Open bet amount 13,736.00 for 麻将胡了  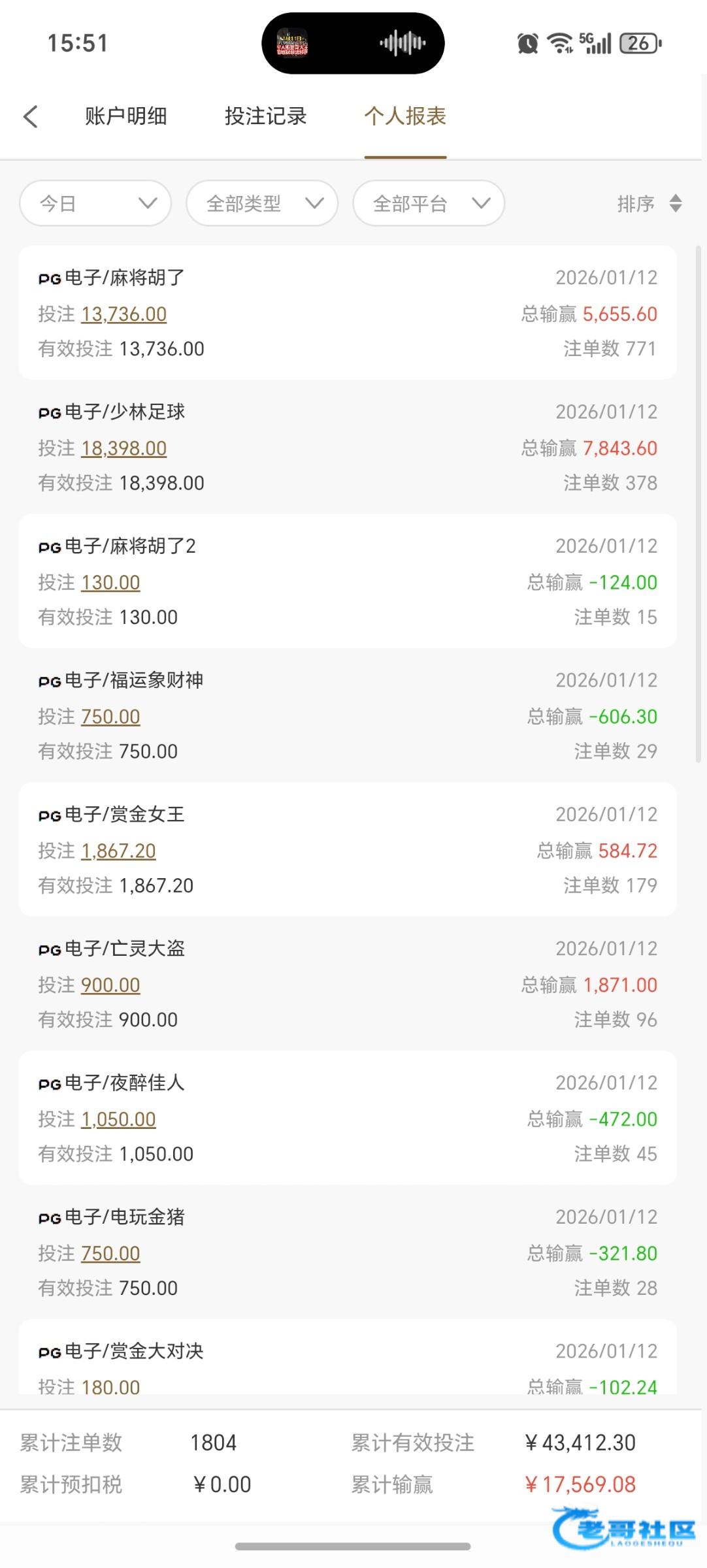[123, 314]
